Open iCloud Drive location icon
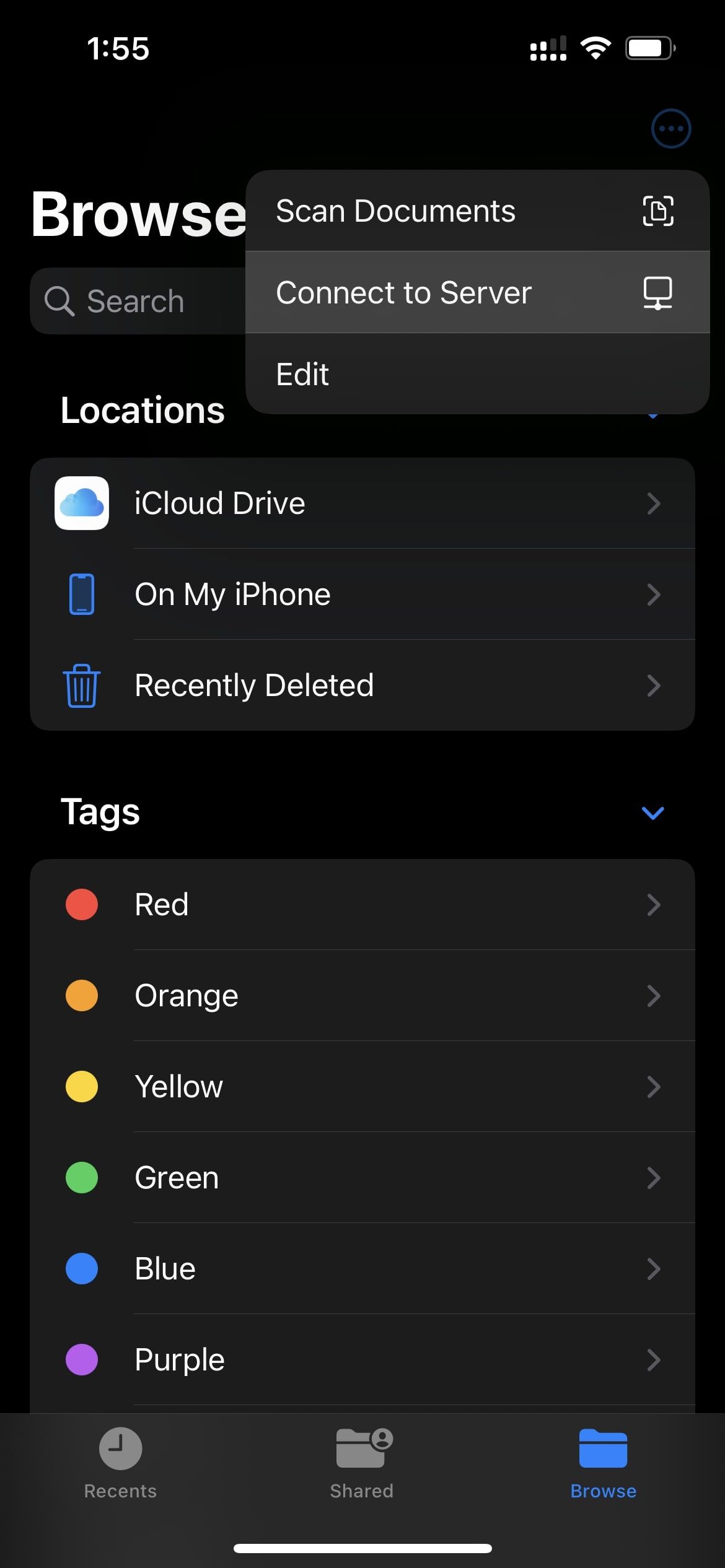The image size is (725, 1568). click(81, 503)
